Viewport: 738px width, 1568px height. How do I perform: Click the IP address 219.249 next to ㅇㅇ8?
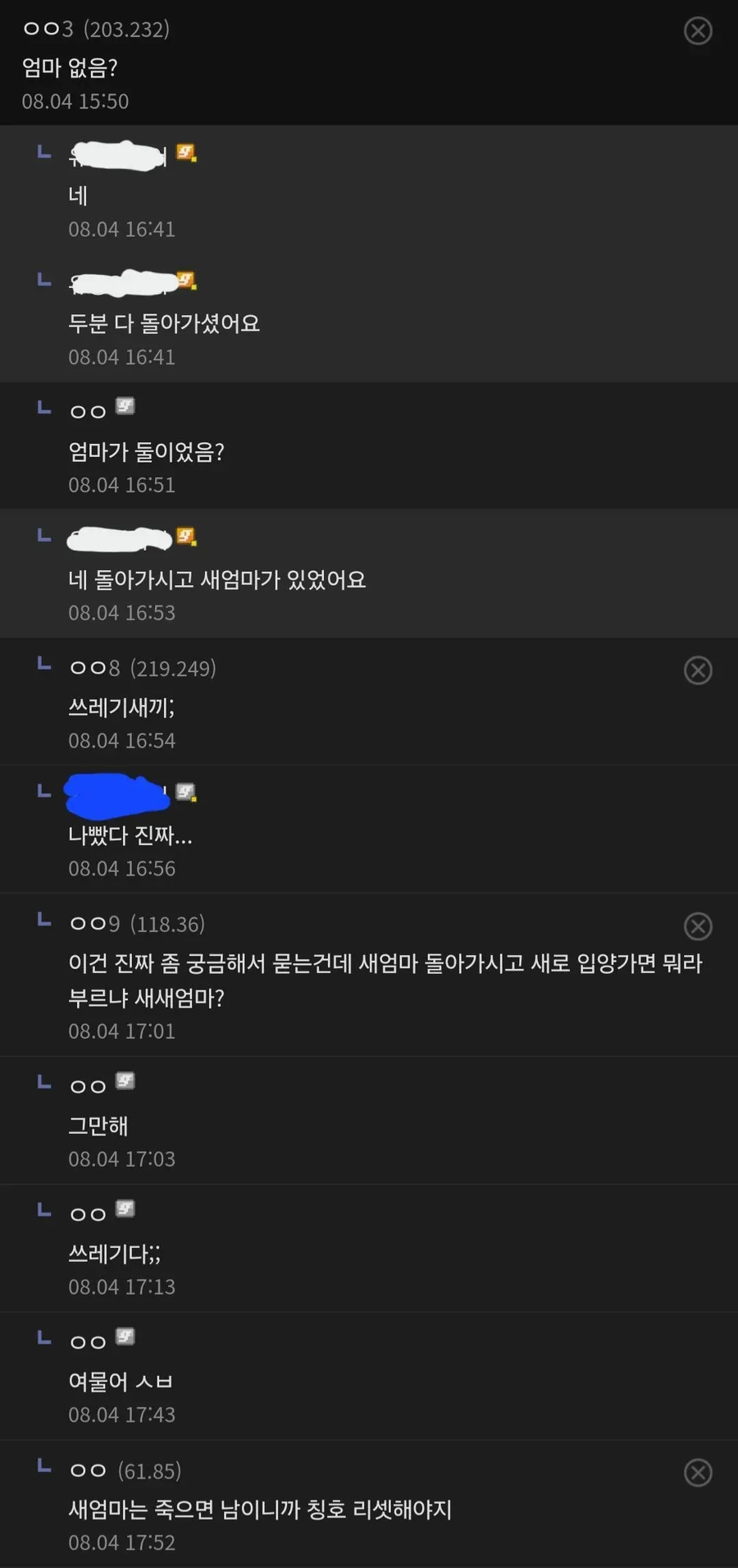point(173,668)
